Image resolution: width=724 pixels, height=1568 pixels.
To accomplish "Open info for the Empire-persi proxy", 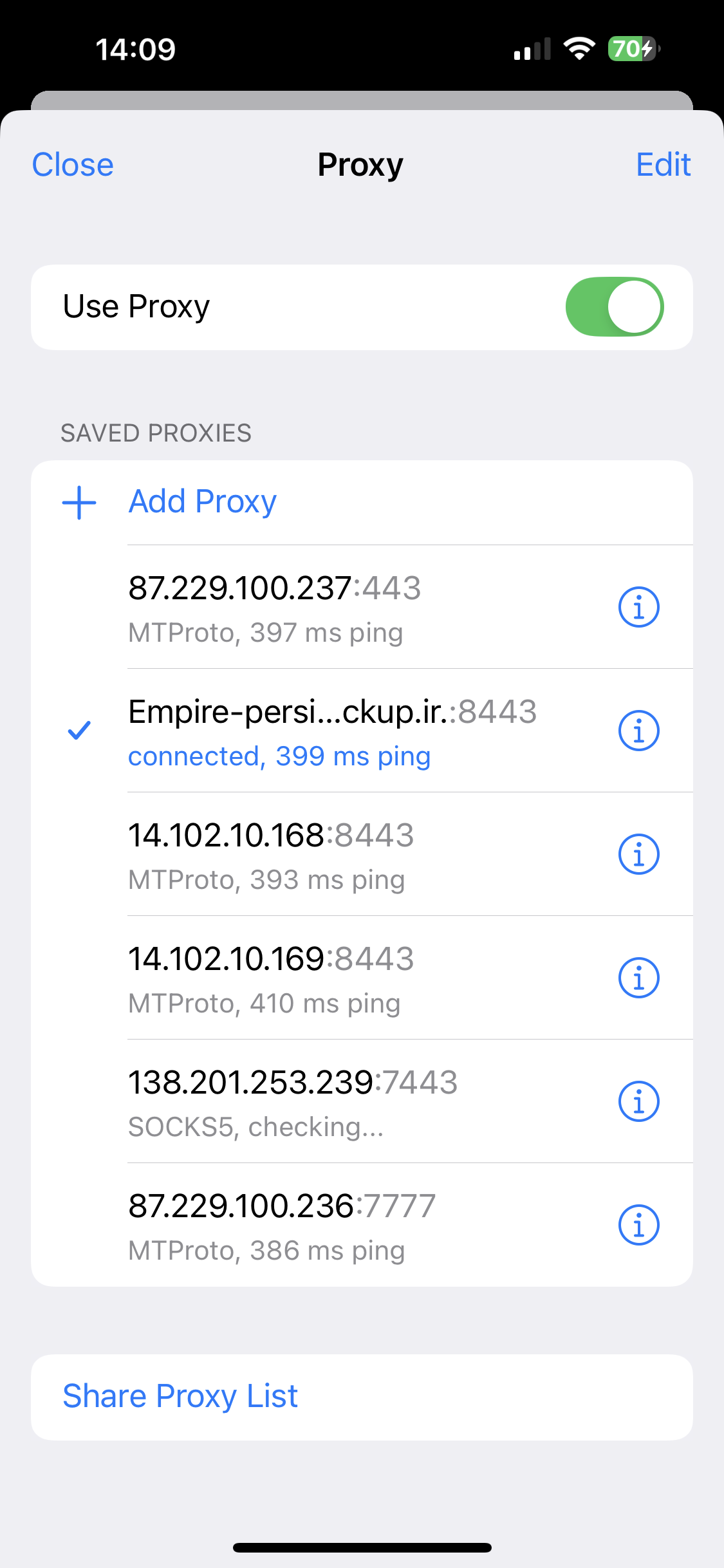I will 638,731.
